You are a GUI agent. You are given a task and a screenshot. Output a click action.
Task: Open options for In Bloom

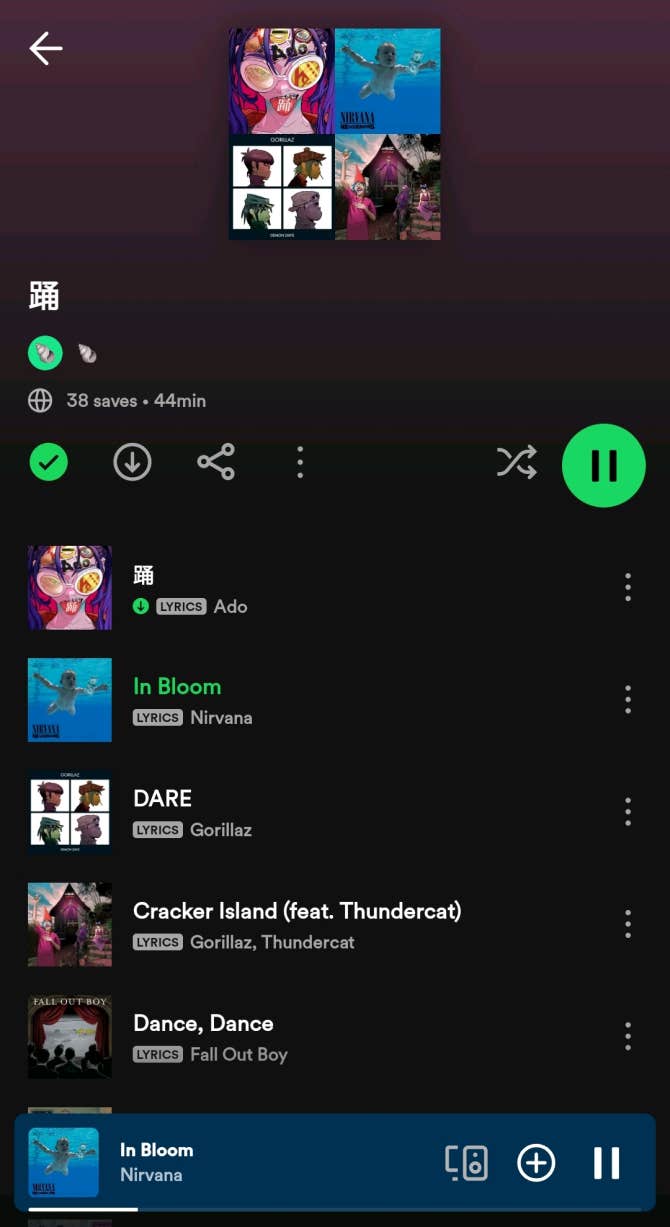pos(628,699)
